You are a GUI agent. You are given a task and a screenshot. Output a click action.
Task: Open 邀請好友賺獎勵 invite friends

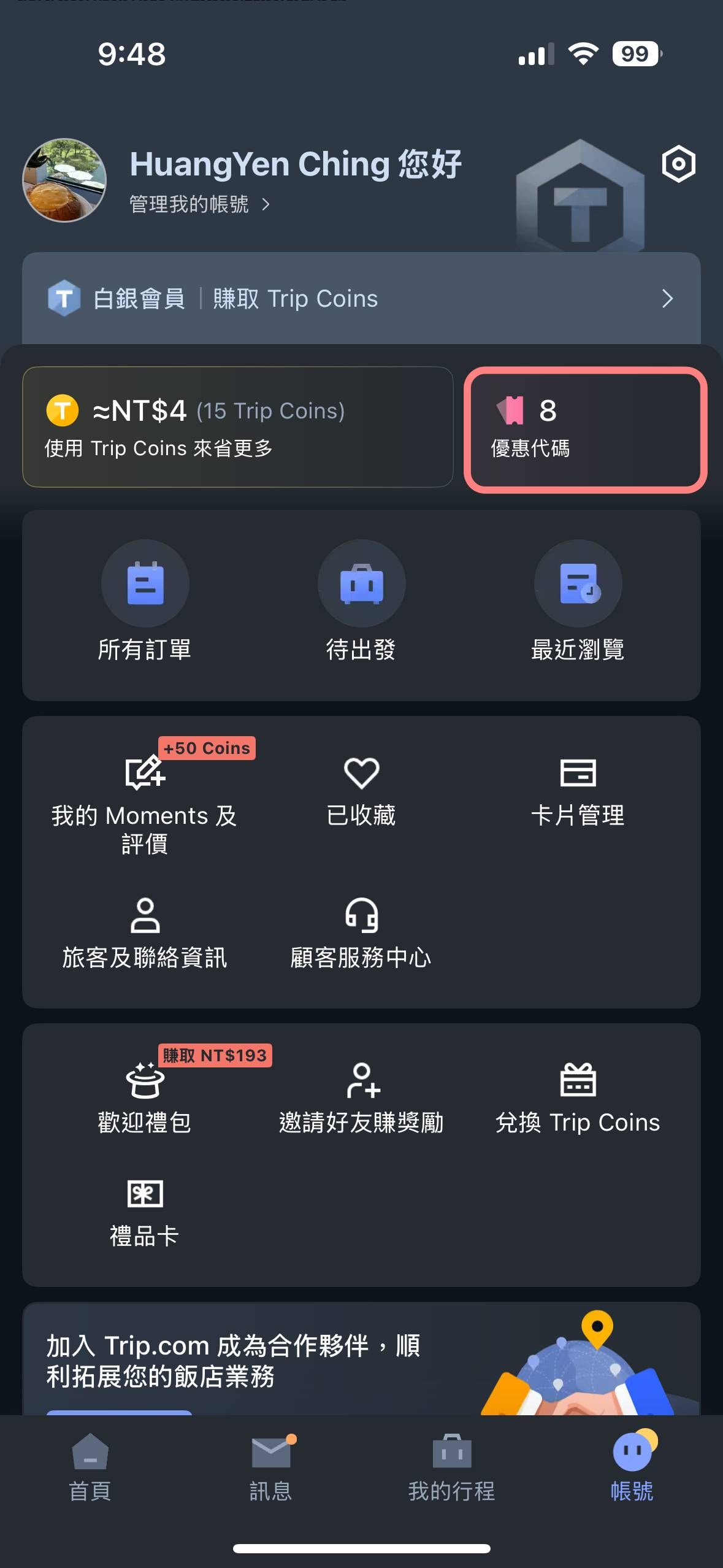(x=361, y=1097)
